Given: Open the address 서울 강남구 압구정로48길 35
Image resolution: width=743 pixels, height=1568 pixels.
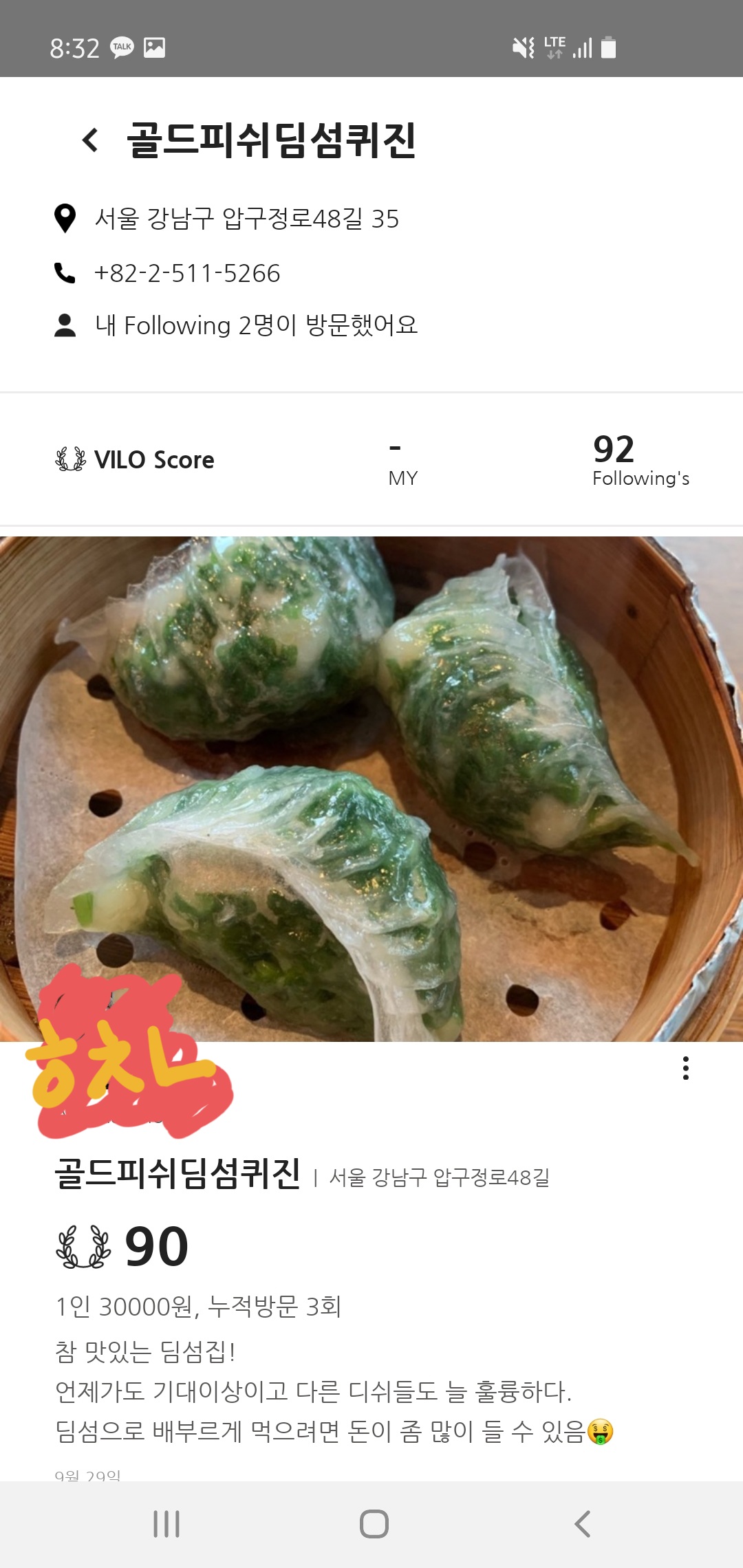Looking at the screenshot, I should click(x=246, y=219).
